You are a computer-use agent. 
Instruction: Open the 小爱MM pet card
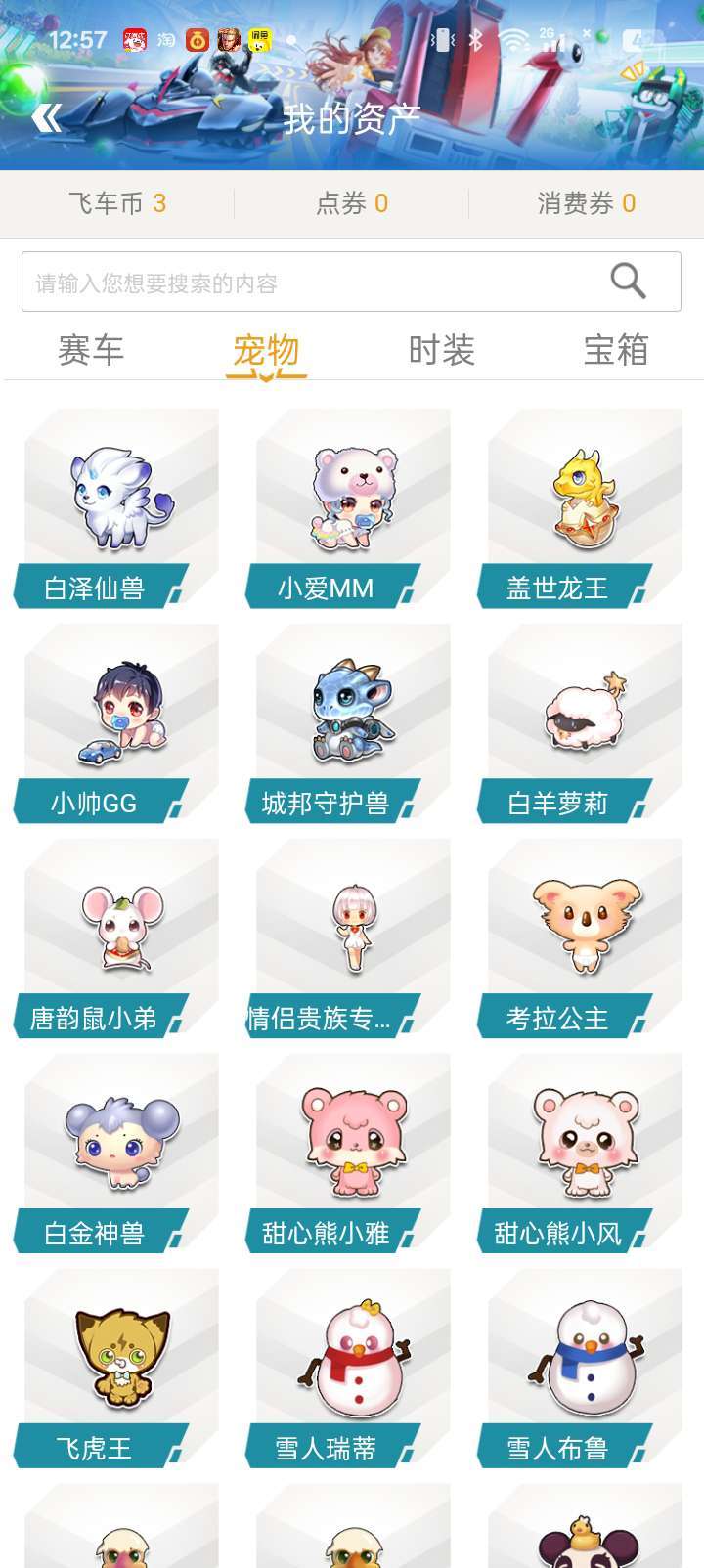click(x=348, y=508)
